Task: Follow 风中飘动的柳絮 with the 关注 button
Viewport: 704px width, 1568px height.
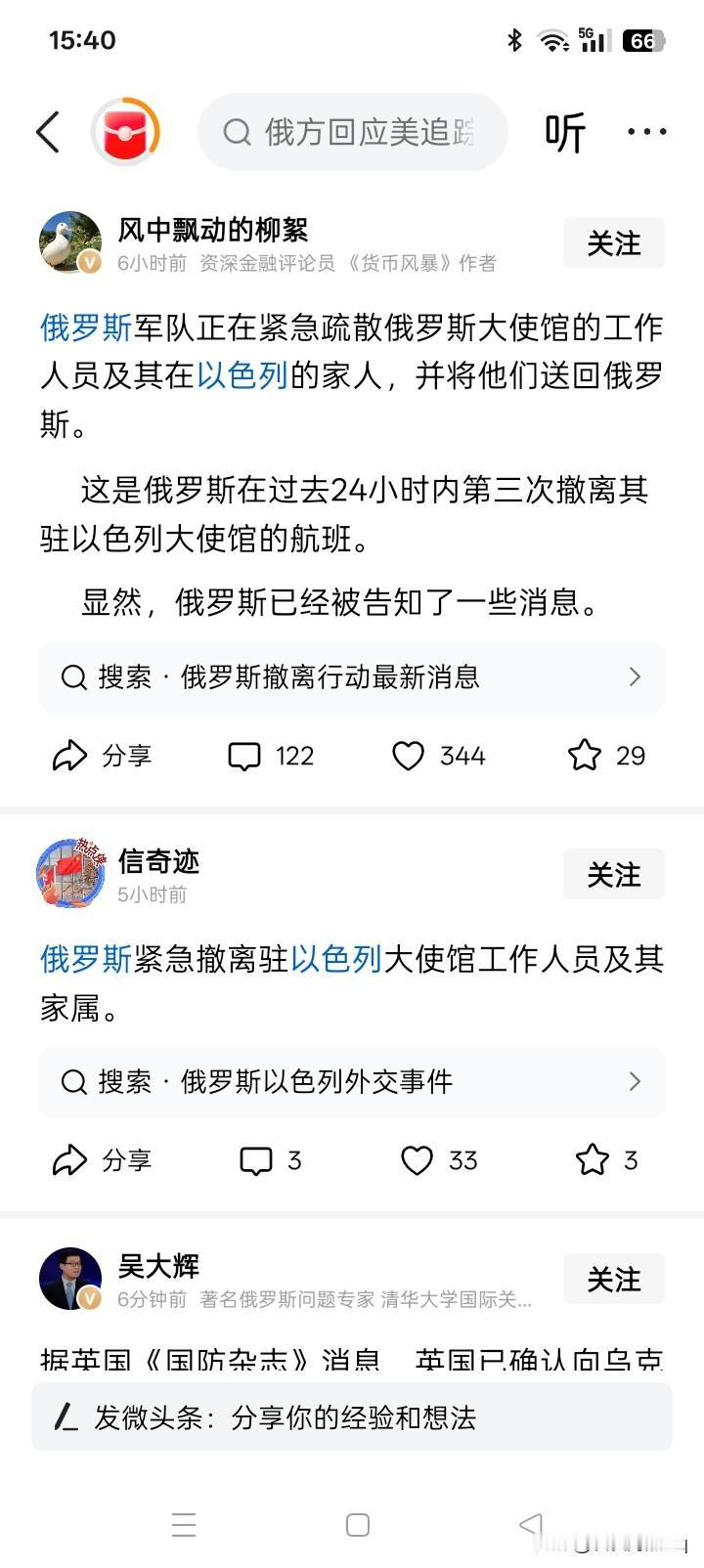Action: 613,242
